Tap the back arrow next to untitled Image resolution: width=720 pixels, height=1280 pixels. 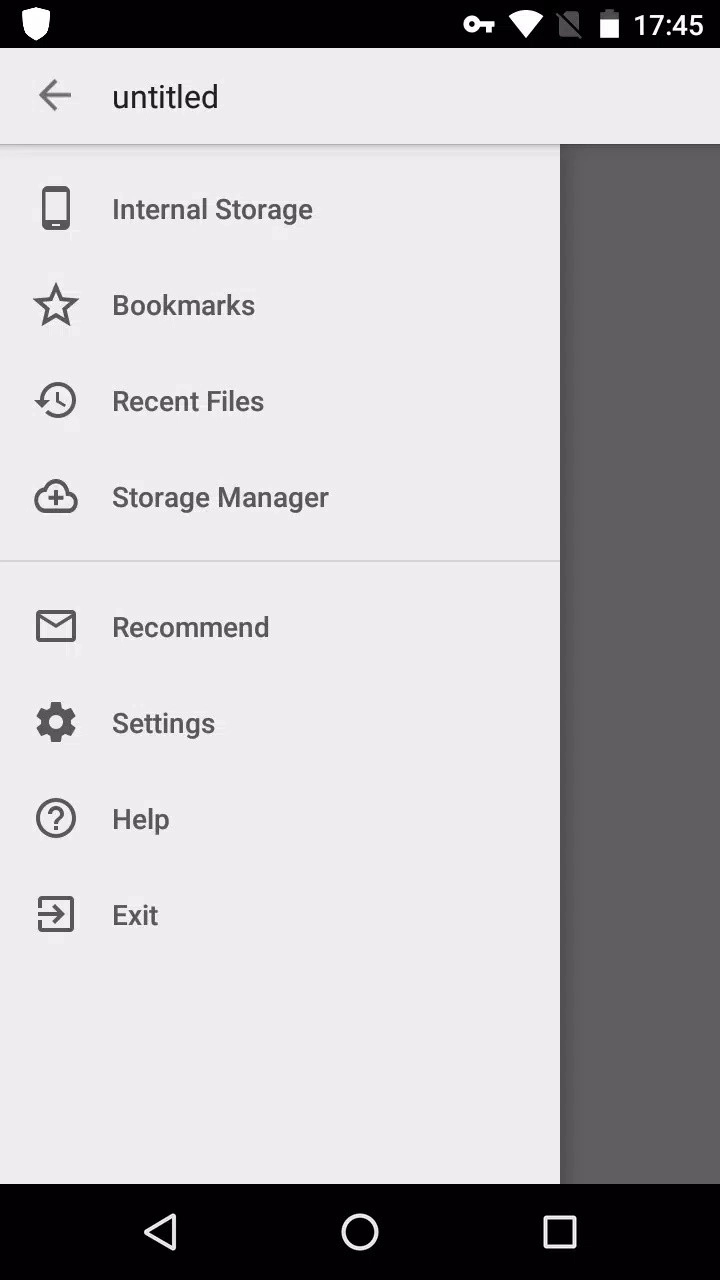55,96
